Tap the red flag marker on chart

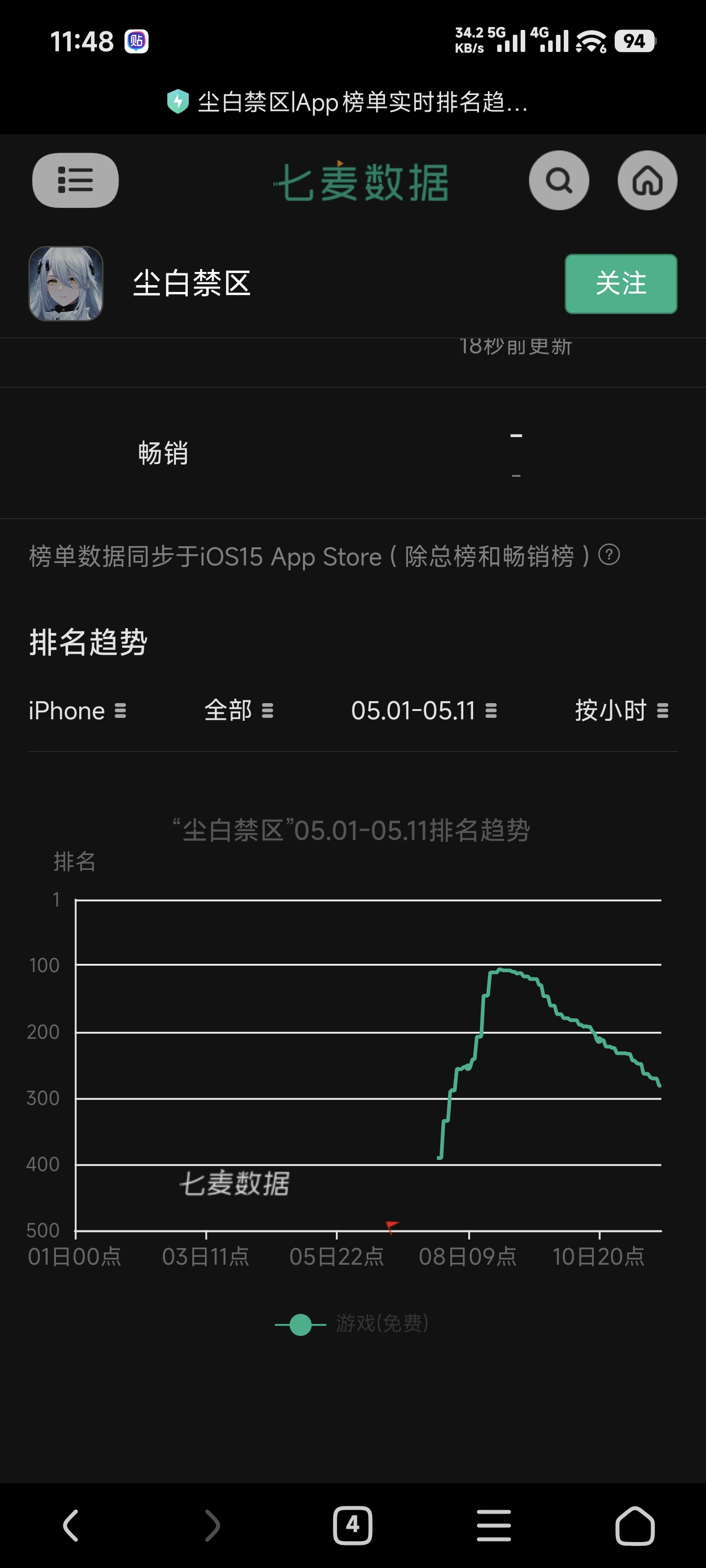pyautogui.click(x=392, y=1225)
